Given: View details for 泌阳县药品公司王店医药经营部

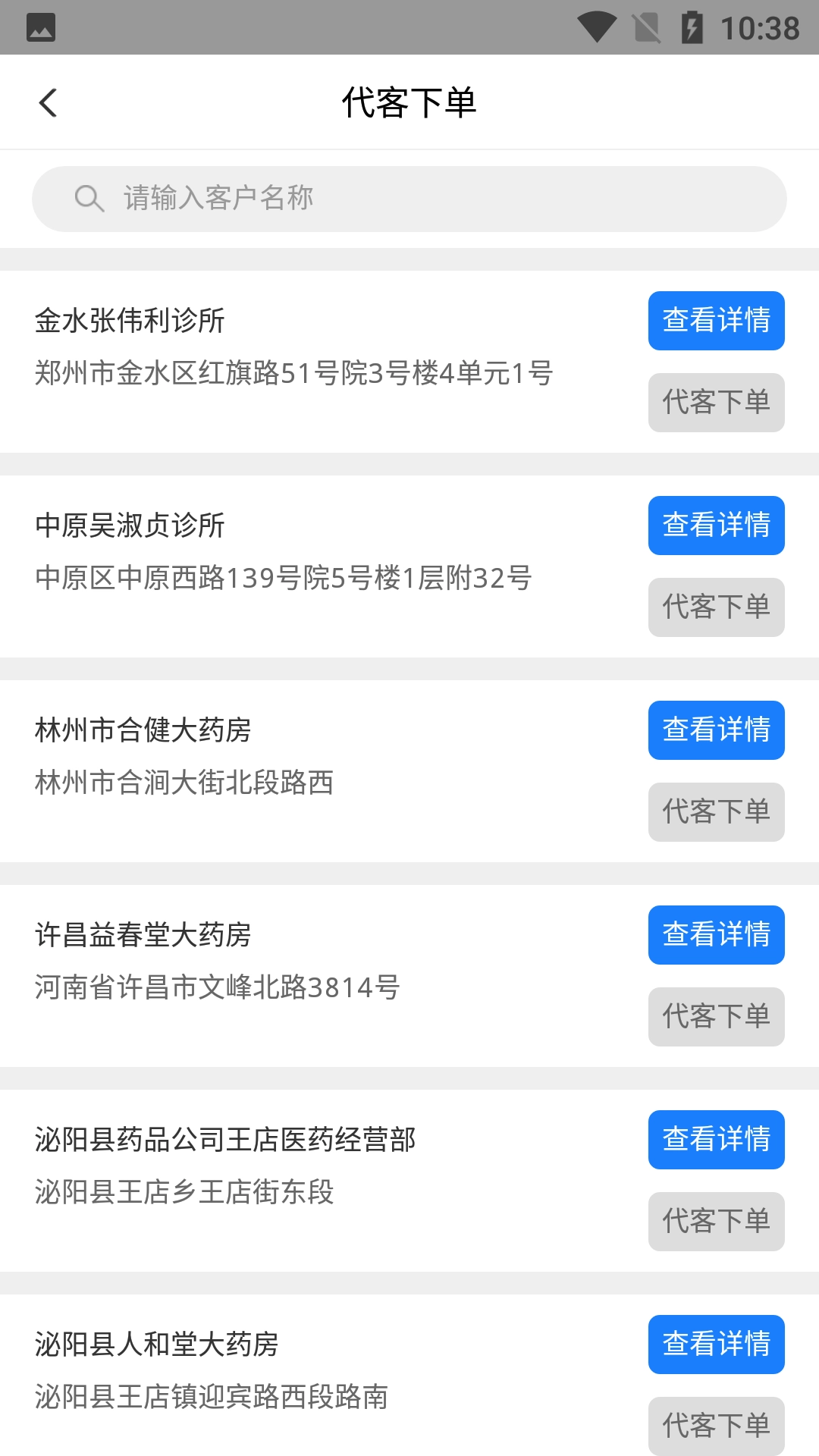Looking at the screenshot, I should 716,1140.
